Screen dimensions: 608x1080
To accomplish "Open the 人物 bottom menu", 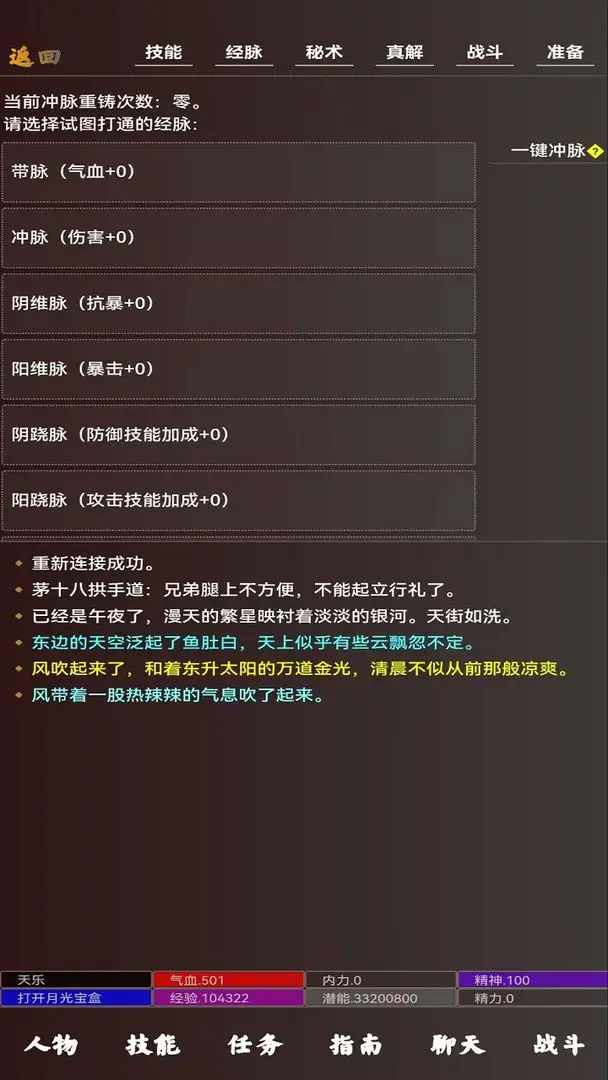I will 51,1046.
